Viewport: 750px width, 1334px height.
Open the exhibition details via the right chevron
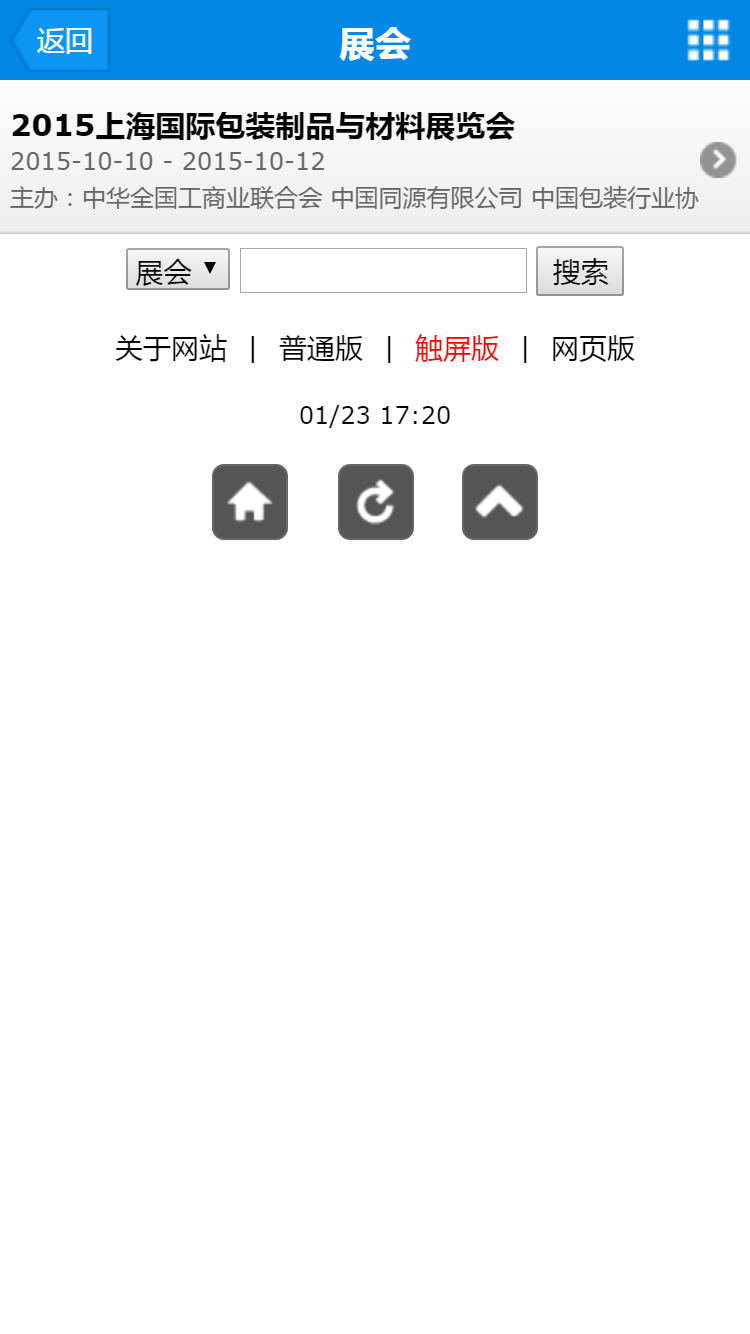coord(717,160)
